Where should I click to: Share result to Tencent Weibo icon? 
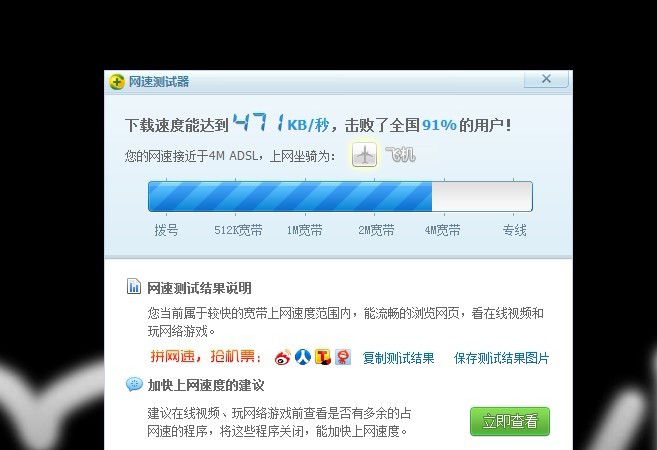(x=322, y=357)
